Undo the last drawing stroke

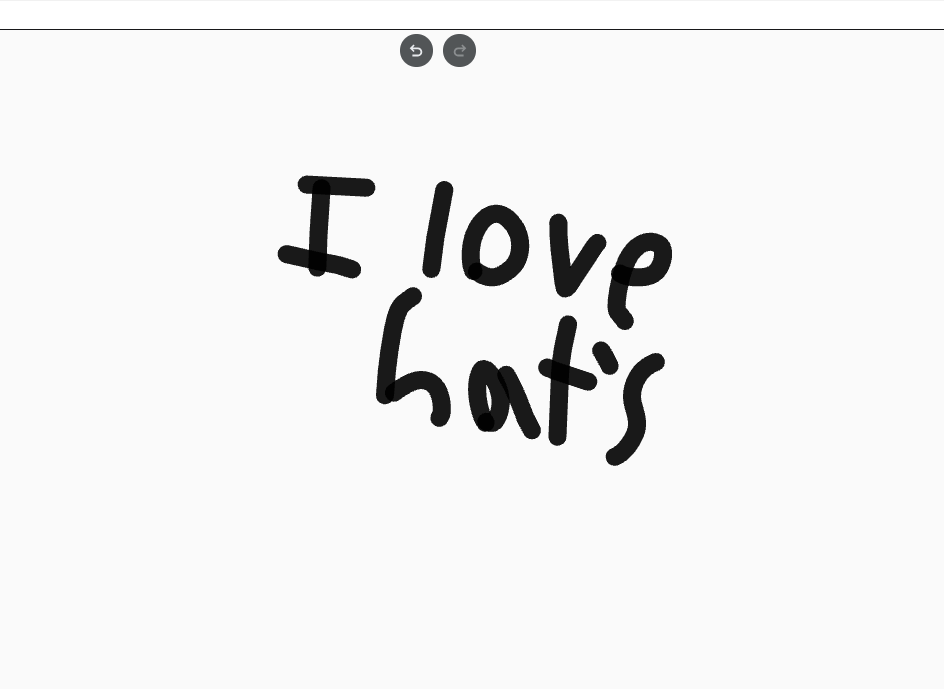[416, 51]
